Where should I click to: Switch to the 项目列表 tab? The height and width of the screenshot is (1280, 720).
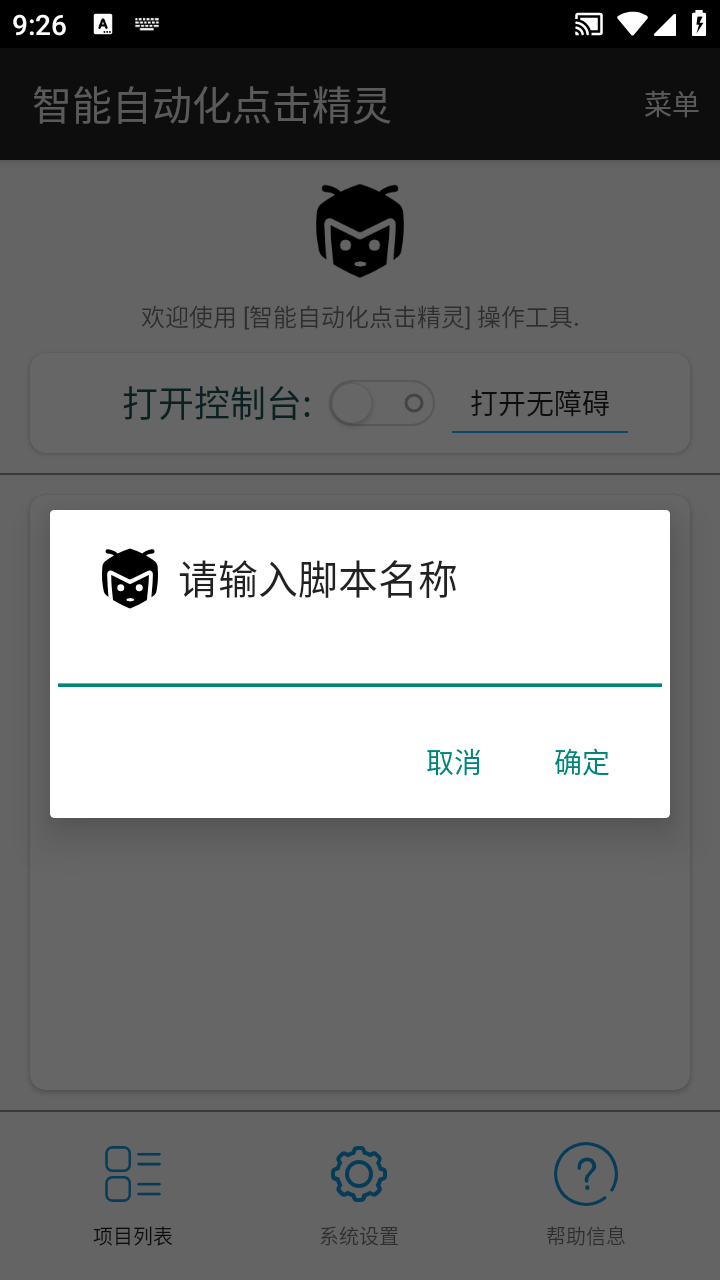(x=133, y=1195)
